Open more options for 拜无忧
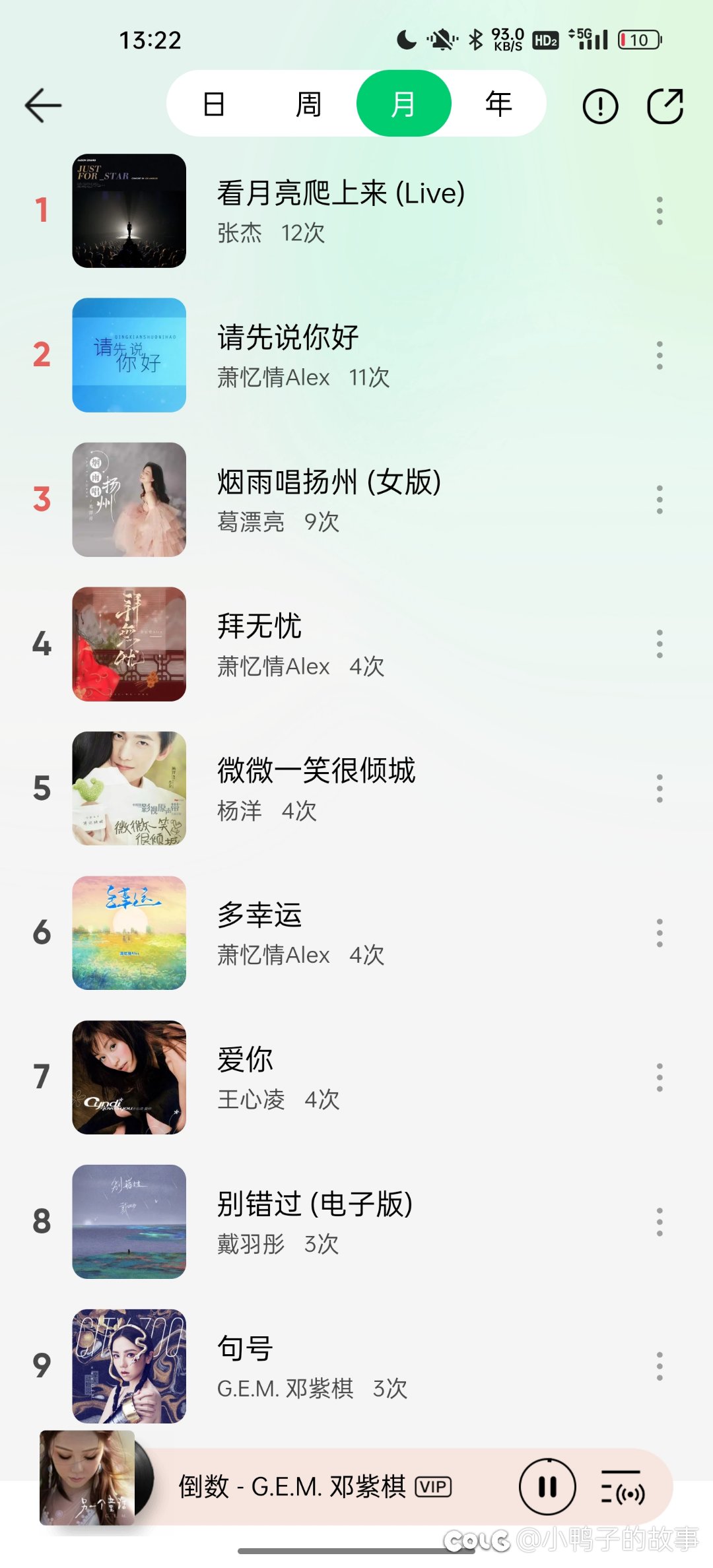Viewport: 713px width, 1568px height. tap(659, 644)
